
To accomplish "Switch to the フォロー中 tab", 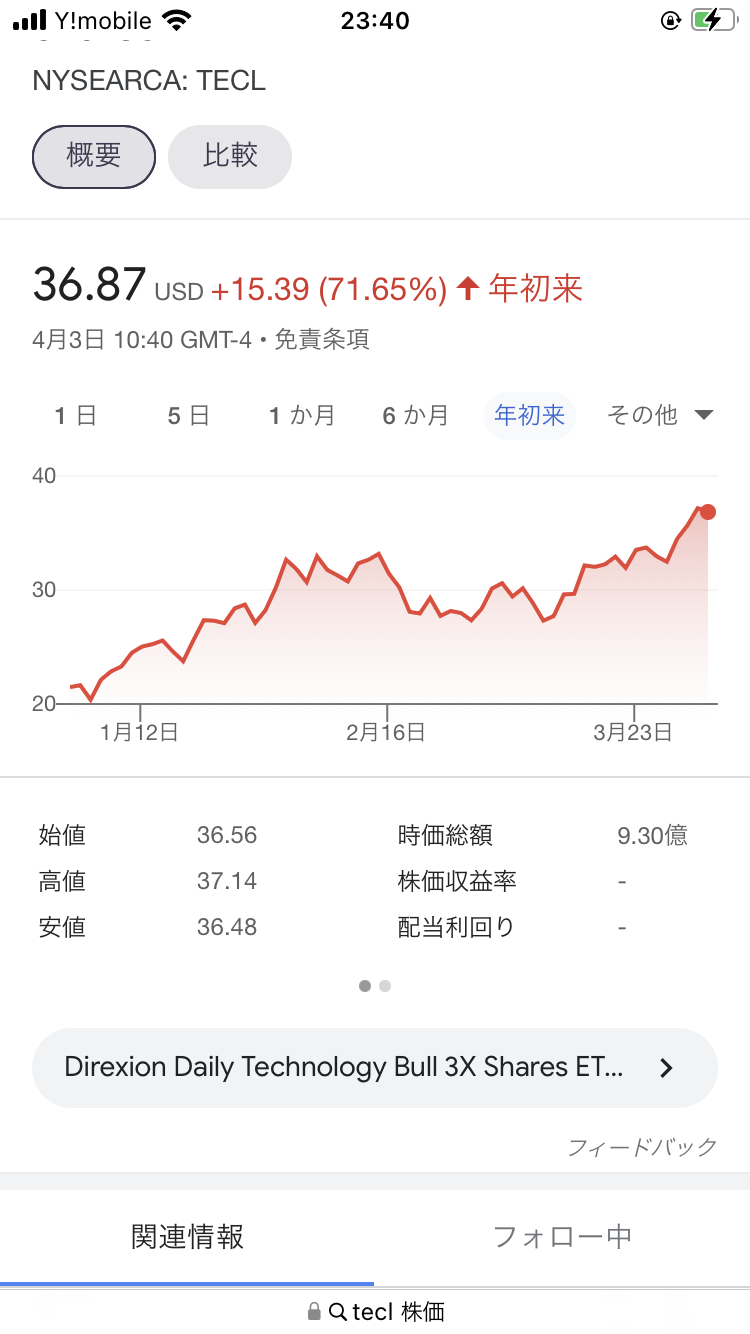I will tap(562, 1237).
